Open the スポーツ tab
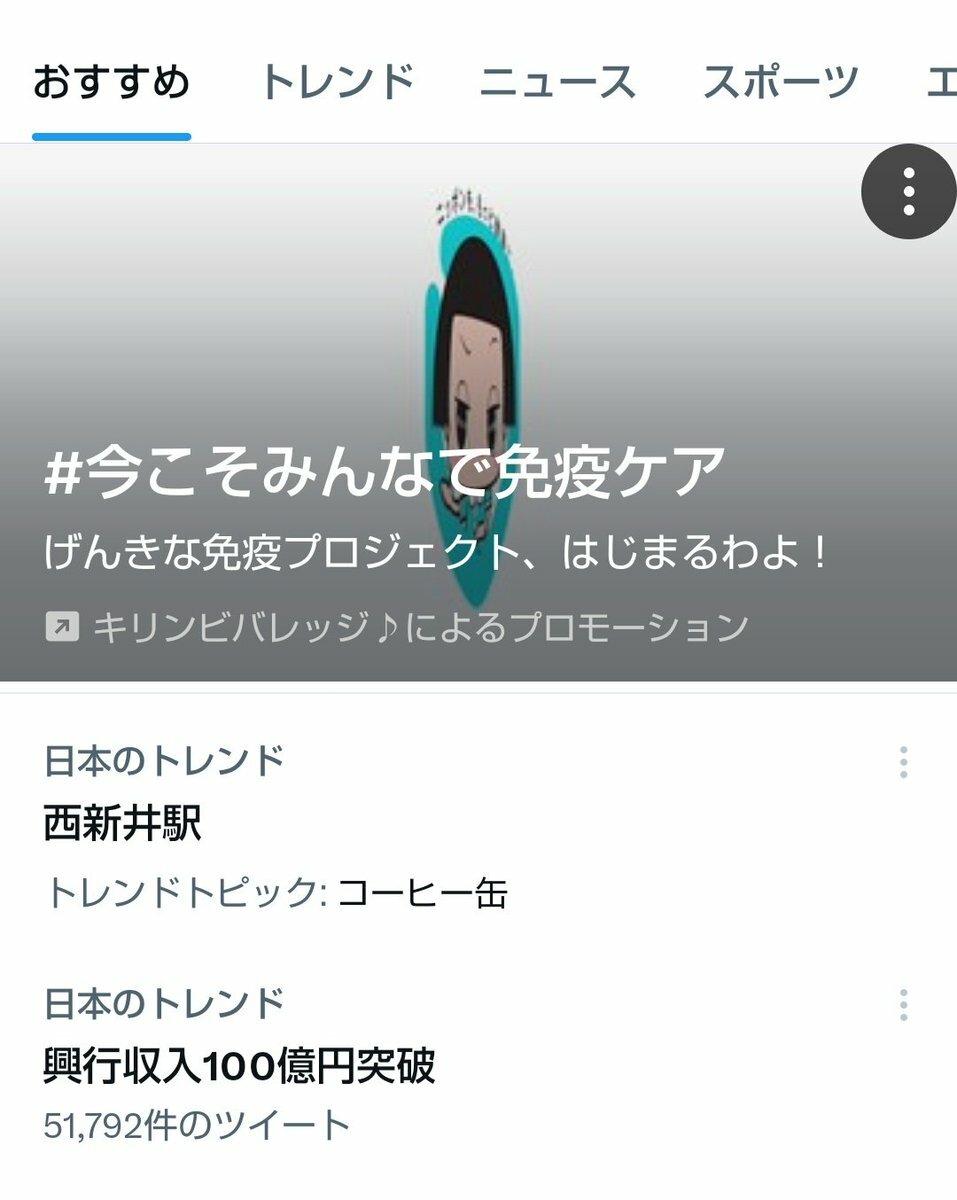The width and height of the screenshot is (957, 1200). coord(780,82)
